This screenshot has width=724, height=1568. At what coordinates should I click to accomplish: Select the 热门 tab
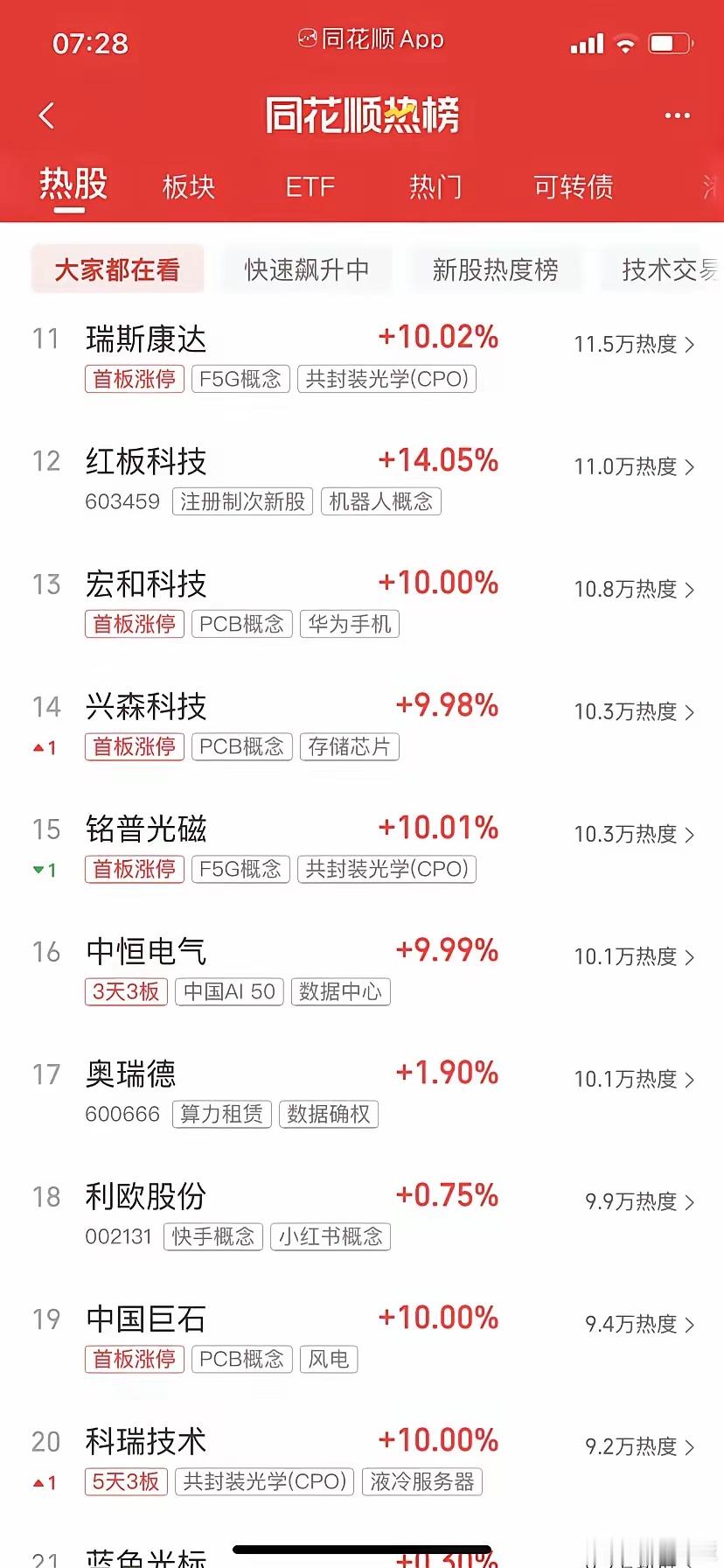coord(435,186)
